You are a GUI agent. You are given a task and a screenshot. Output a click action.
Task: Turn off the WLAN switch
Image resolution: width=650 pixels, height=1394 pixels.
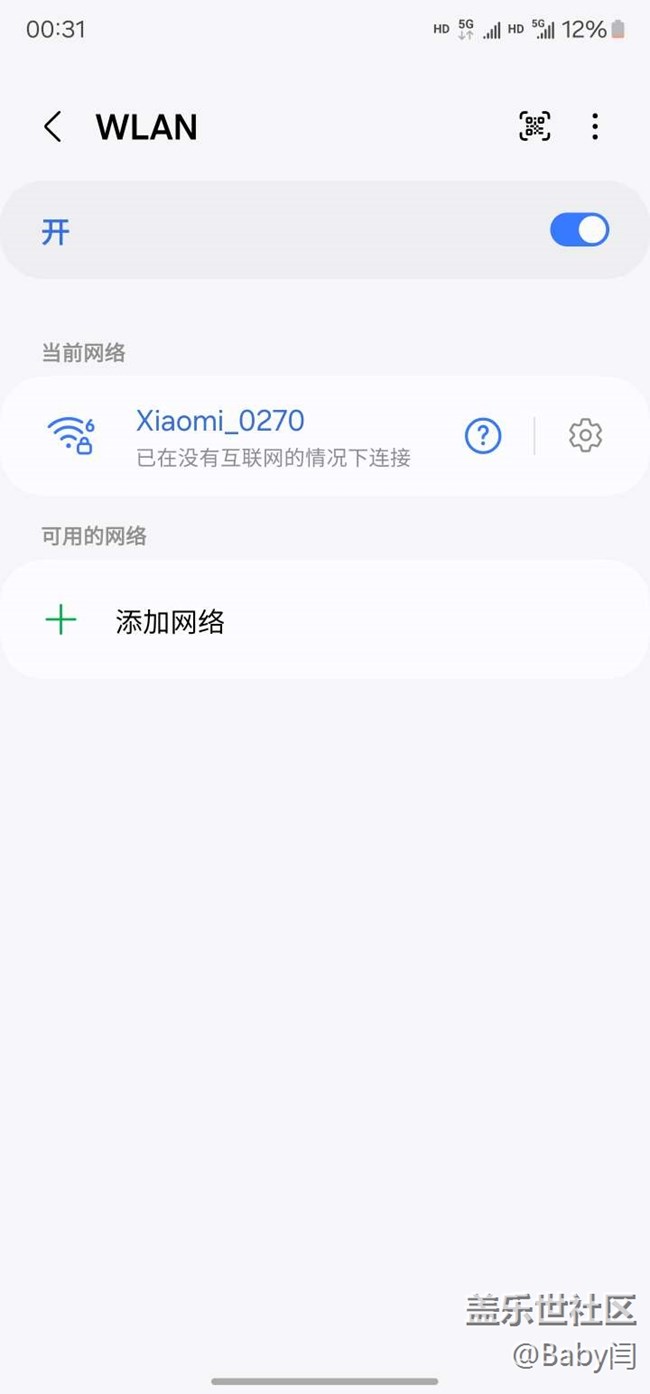[579, 230]
